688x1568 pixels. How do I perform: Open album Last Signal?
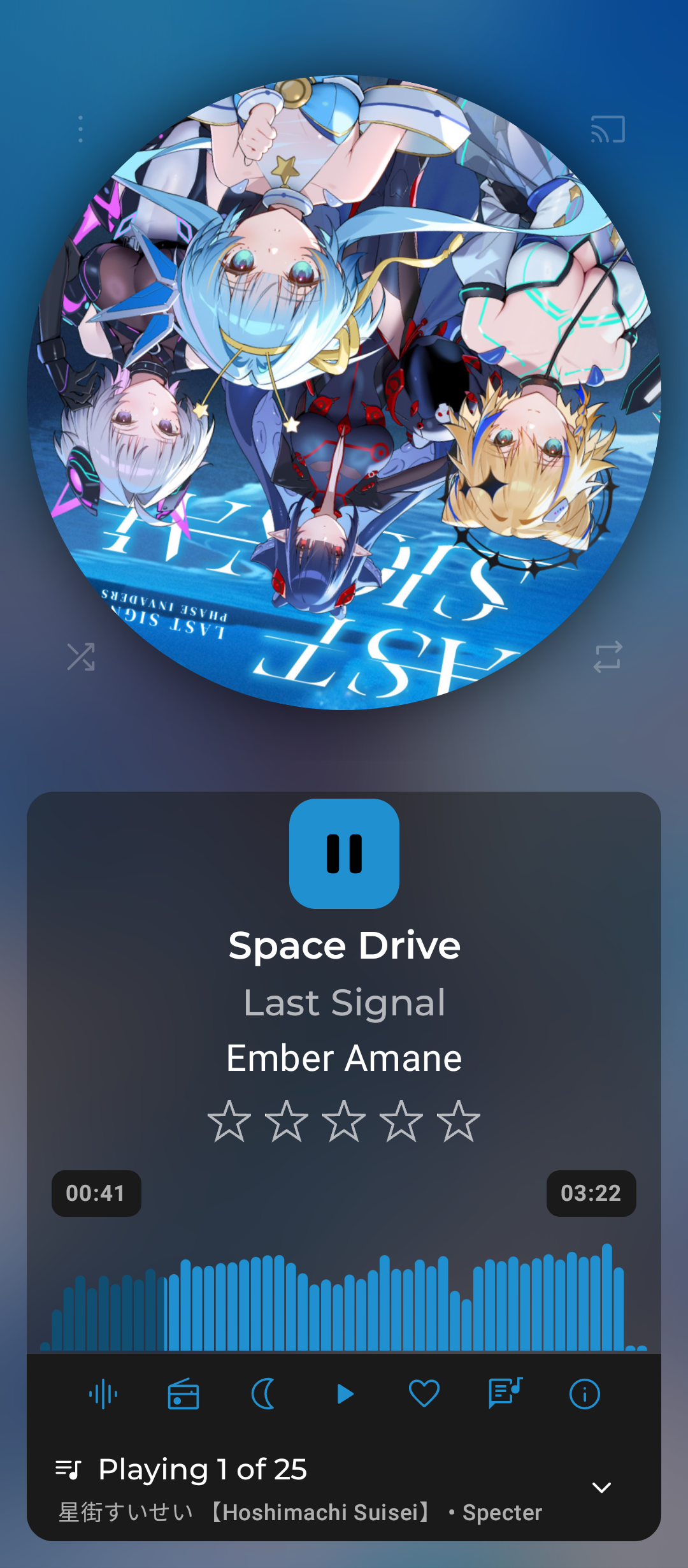click(x=344, y=1003)
